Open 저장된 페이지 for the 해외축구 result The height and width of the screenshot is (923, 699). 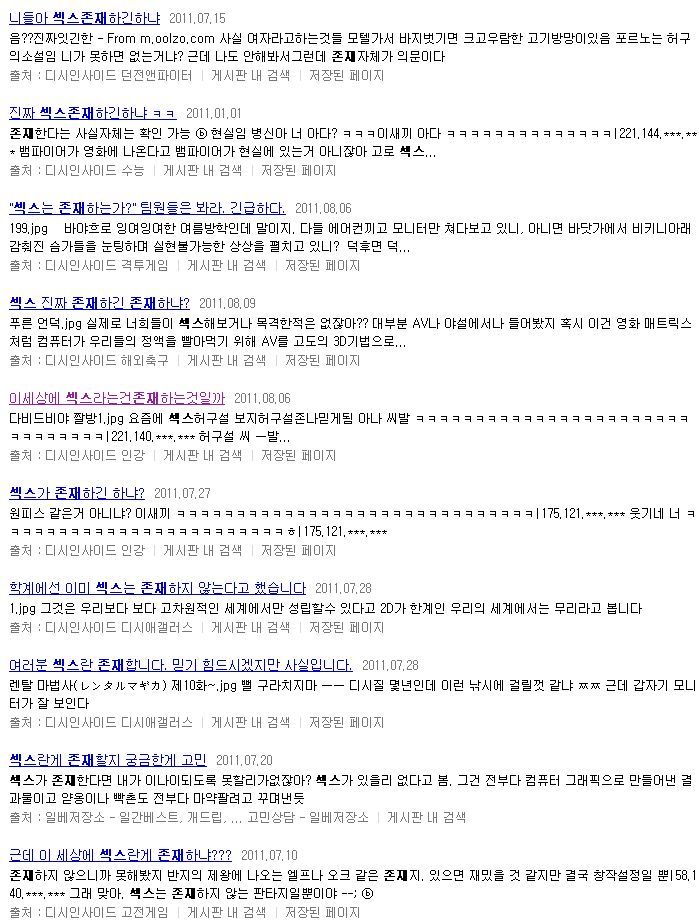[x=323, y=360]
